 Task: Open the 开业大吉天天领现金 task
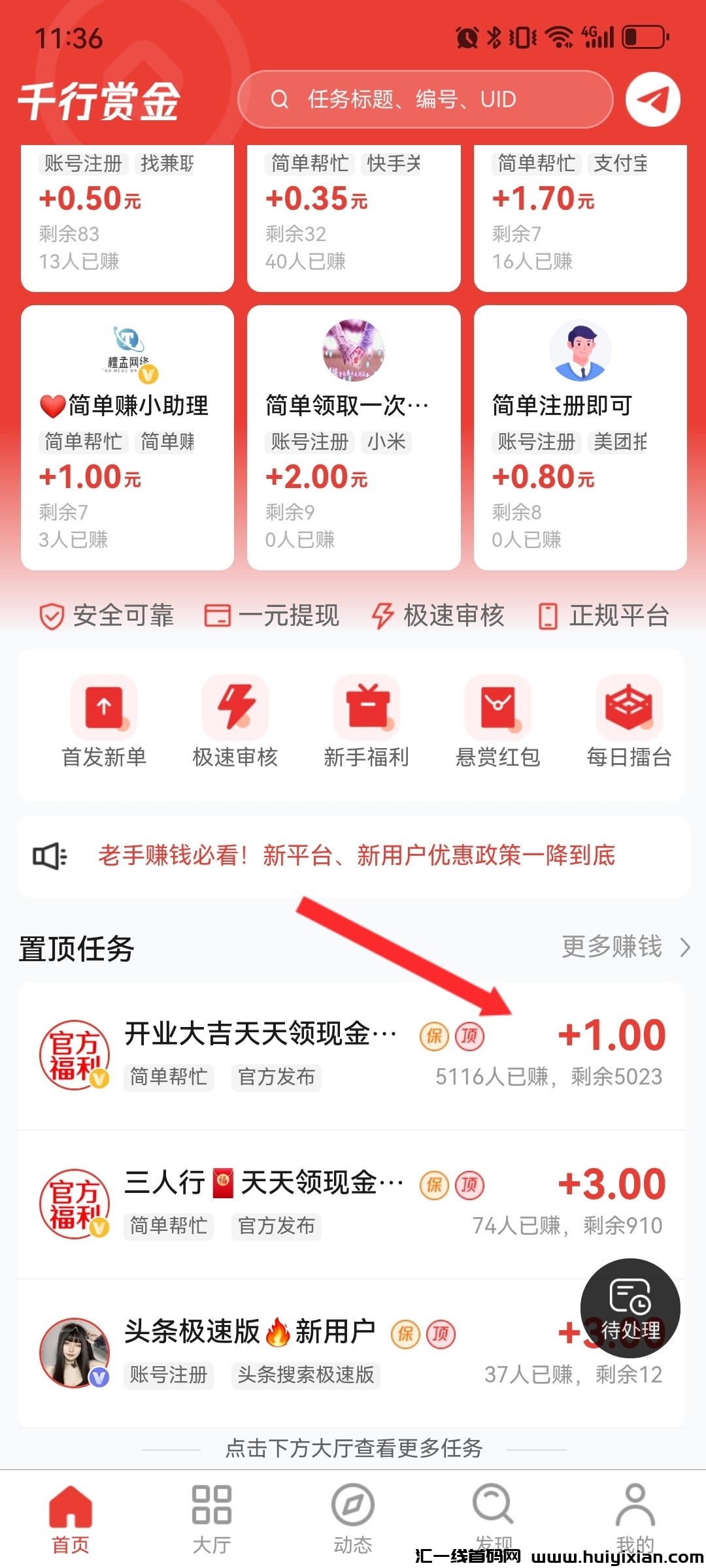[261, 1053]
